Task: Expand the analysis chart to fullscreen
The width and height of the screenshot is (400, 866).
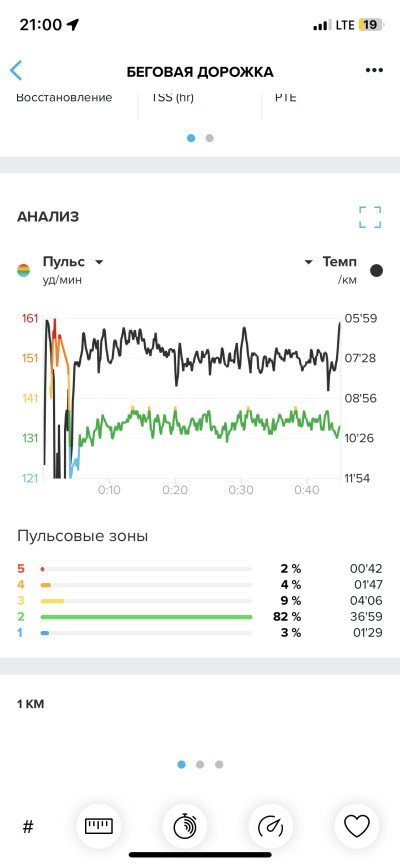Action: (370, 217)
